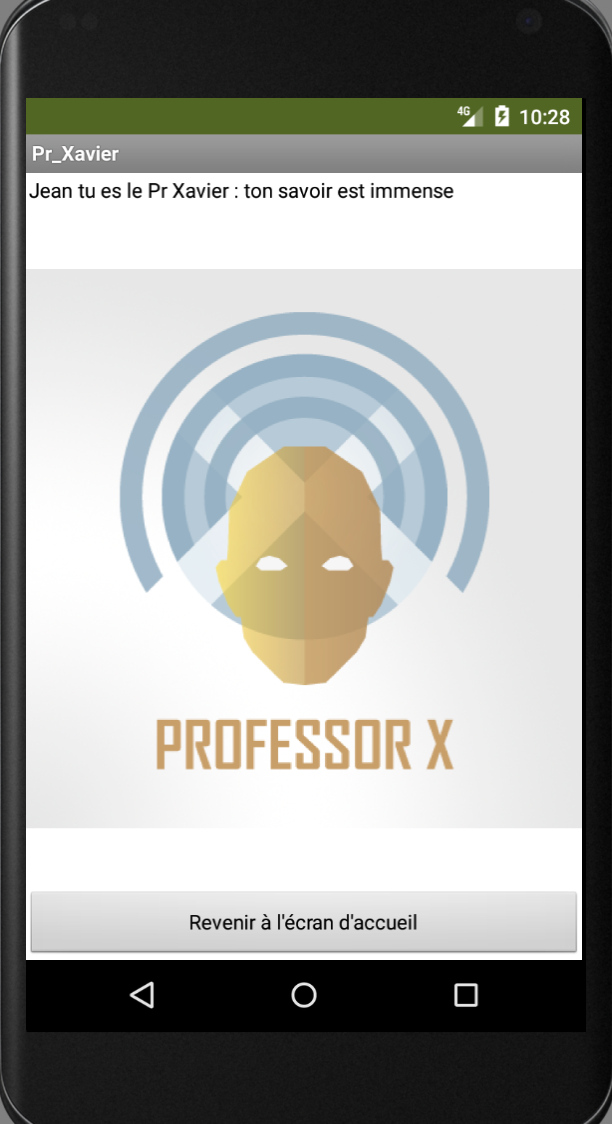Open the system home screen
Screen dimensions: 612x1124
304,994
